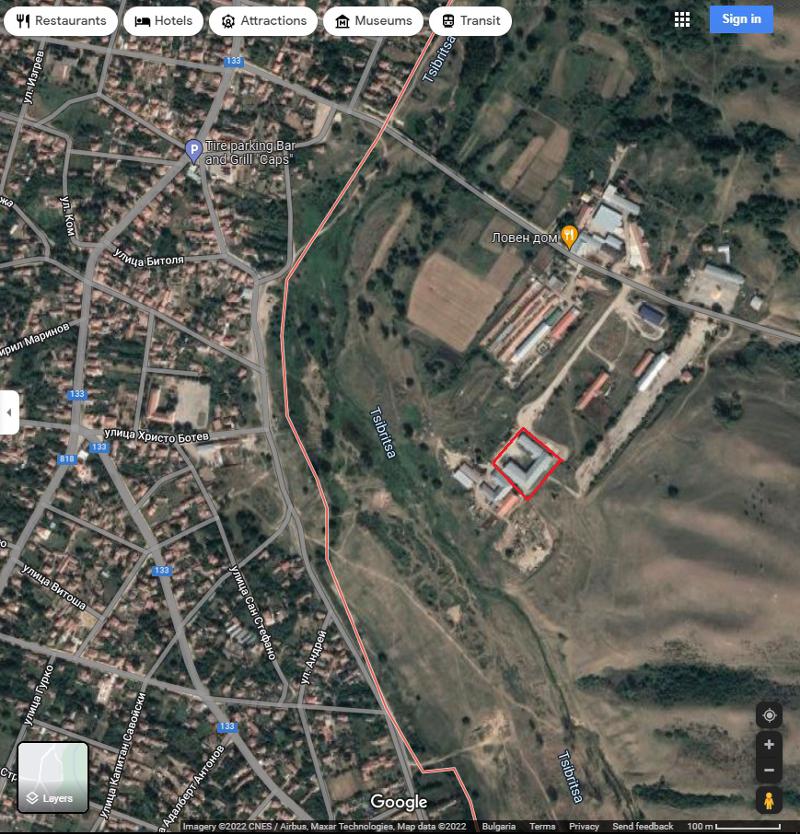Tap the Send feedback link
Image resolution: width=800 pixels, height=834 pixels.
click(x=642, y=827)
